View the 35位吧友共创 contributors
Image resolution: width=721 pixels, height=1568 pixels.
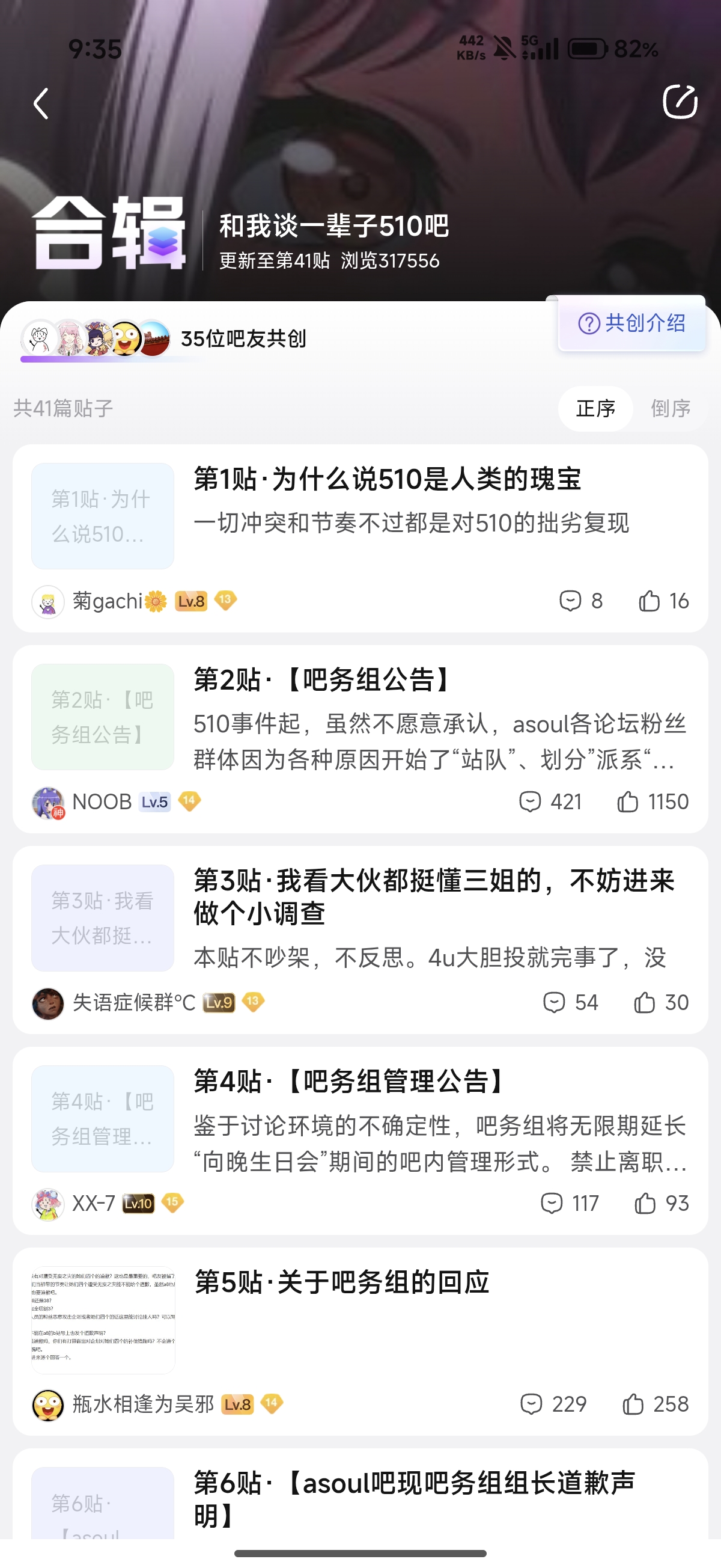pos(243,338)
